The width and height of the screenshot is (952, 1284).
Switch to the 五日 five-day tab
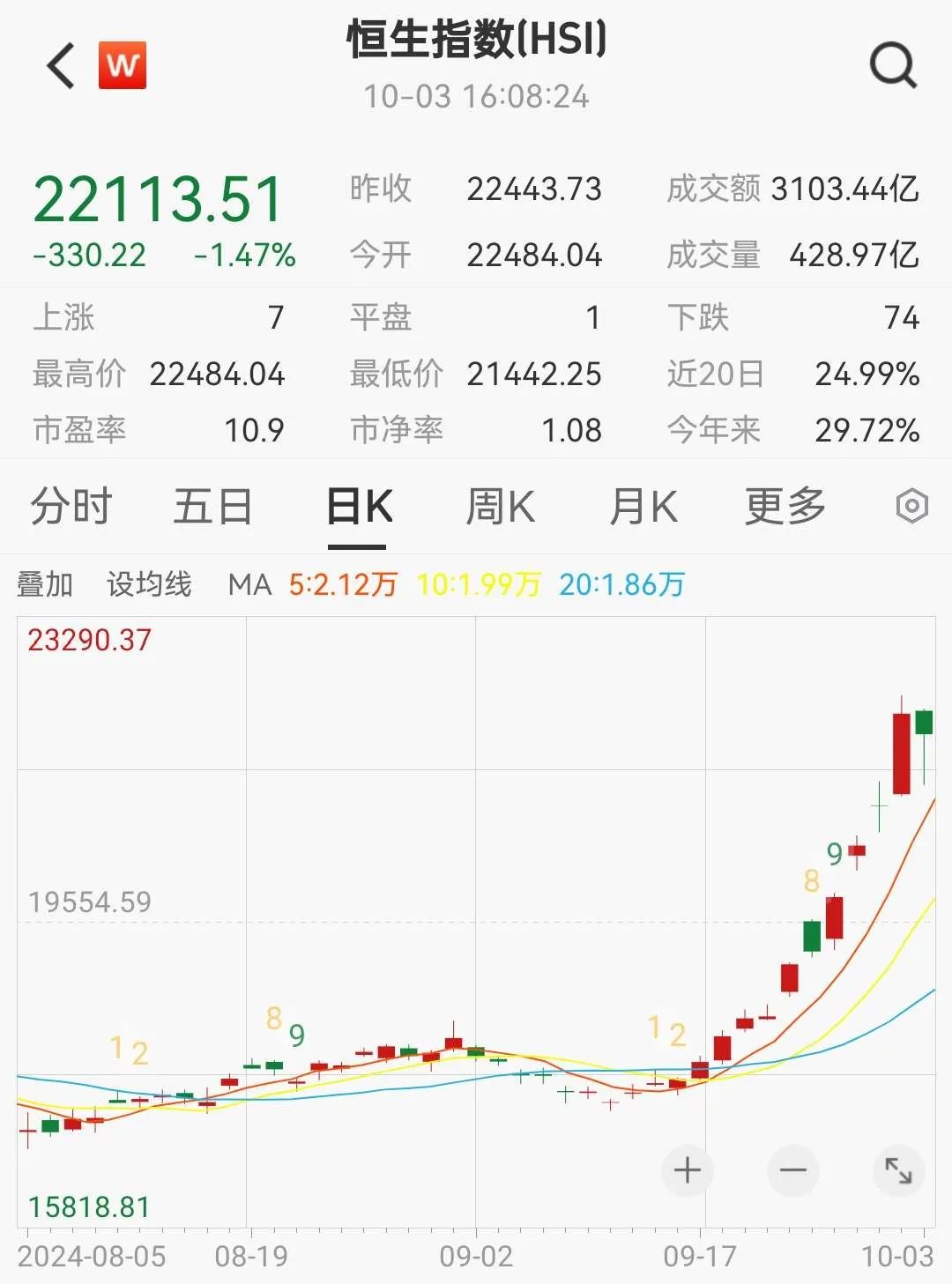(214, 506)
